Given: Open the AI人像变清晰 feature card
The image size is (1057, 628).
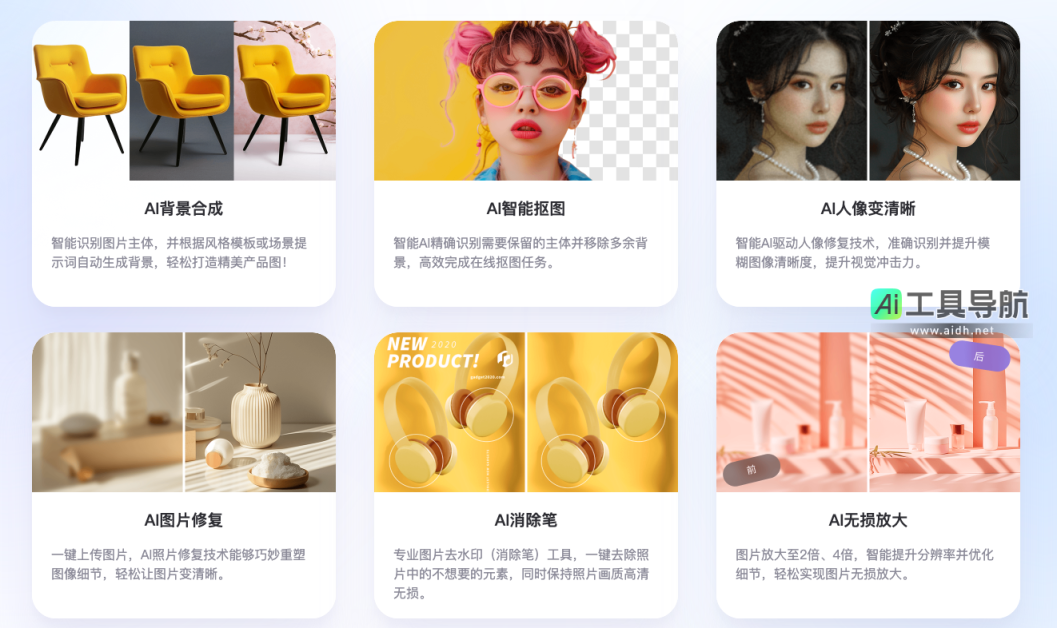Looking at the screenshot, I should 867,209.
